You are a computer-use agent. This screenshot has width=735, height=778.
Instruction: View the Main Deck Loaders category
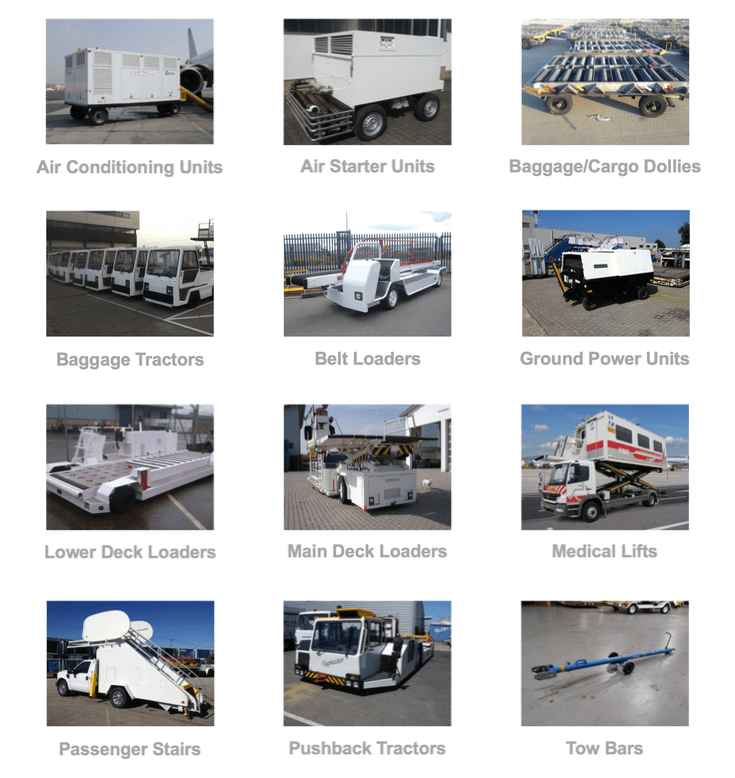[x=367, y=467]
